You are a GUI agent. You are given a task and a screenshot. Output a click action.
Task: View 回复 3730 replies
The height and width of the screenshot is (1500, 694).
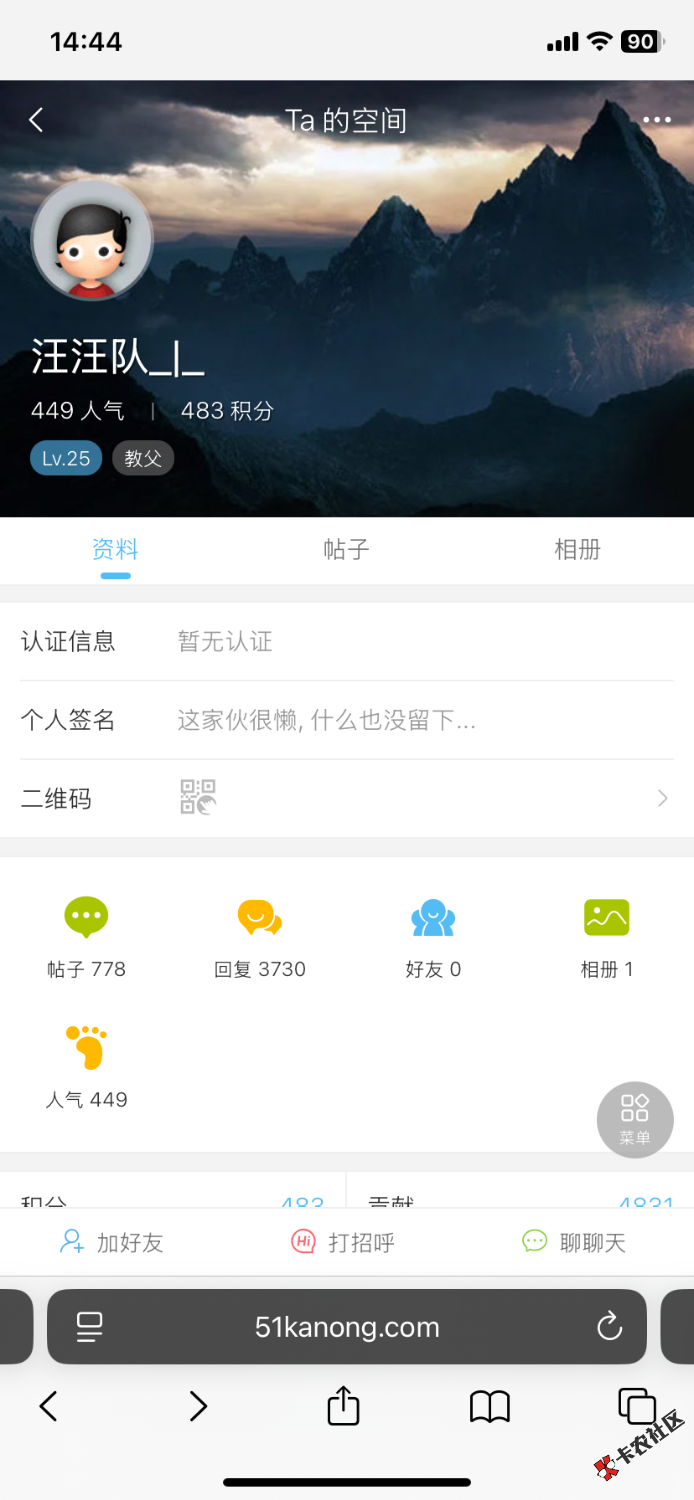(260, 933)
